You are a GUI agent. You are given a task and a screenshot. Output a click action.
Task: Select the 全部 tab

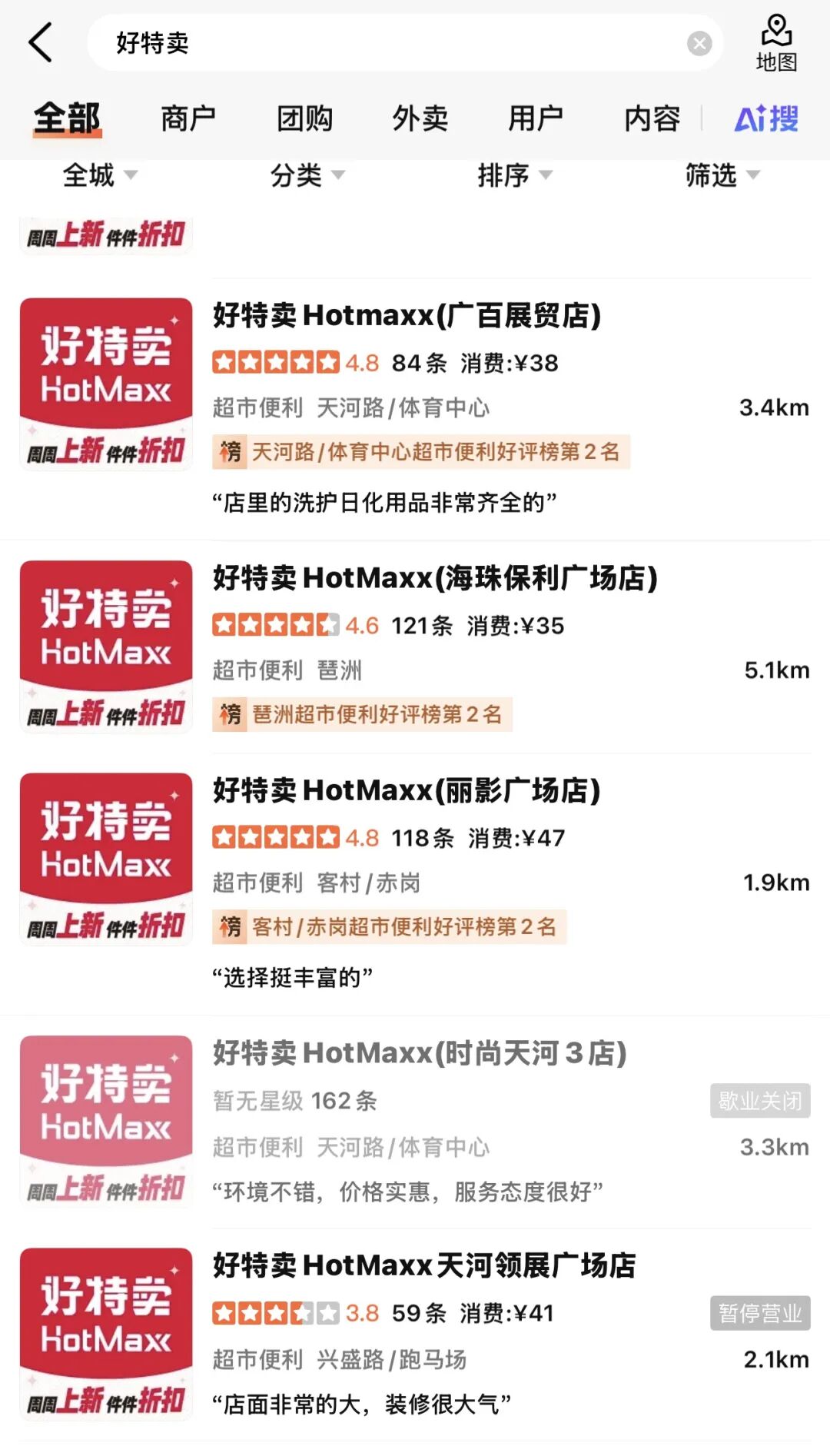coord(67,119)
